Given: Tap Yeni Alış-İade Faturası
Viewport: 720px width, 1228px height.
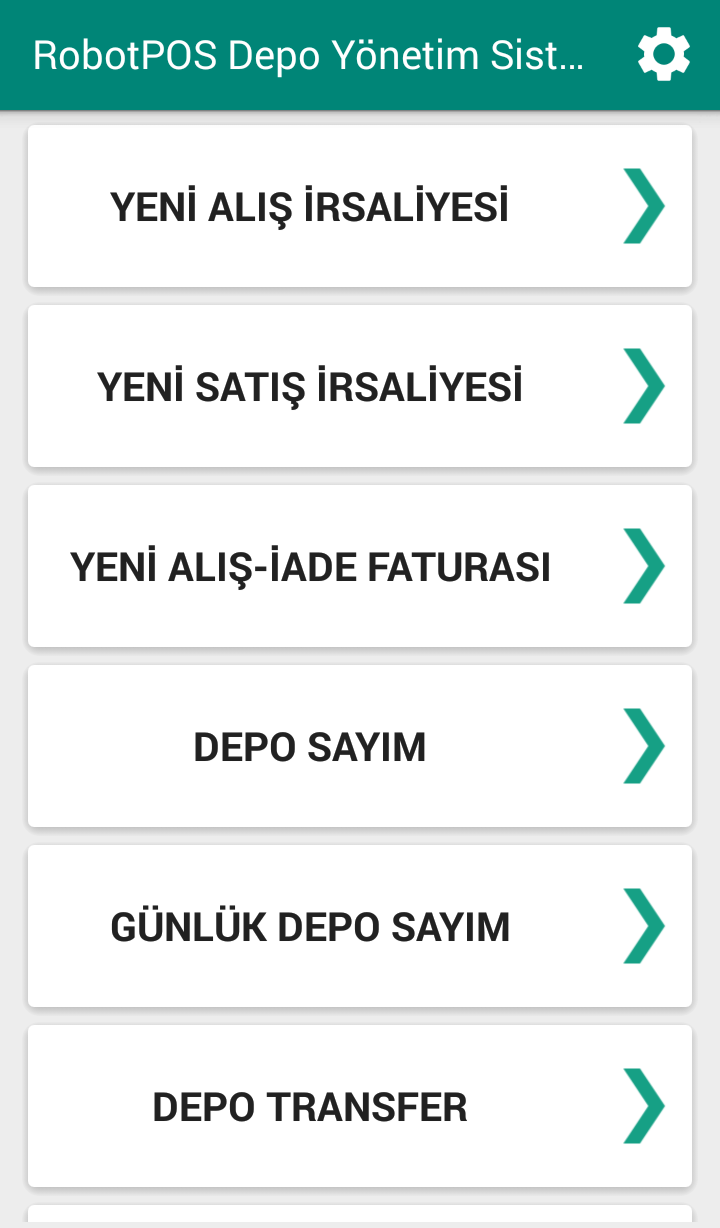Looking at the screenshot, I should pos(360,567).
